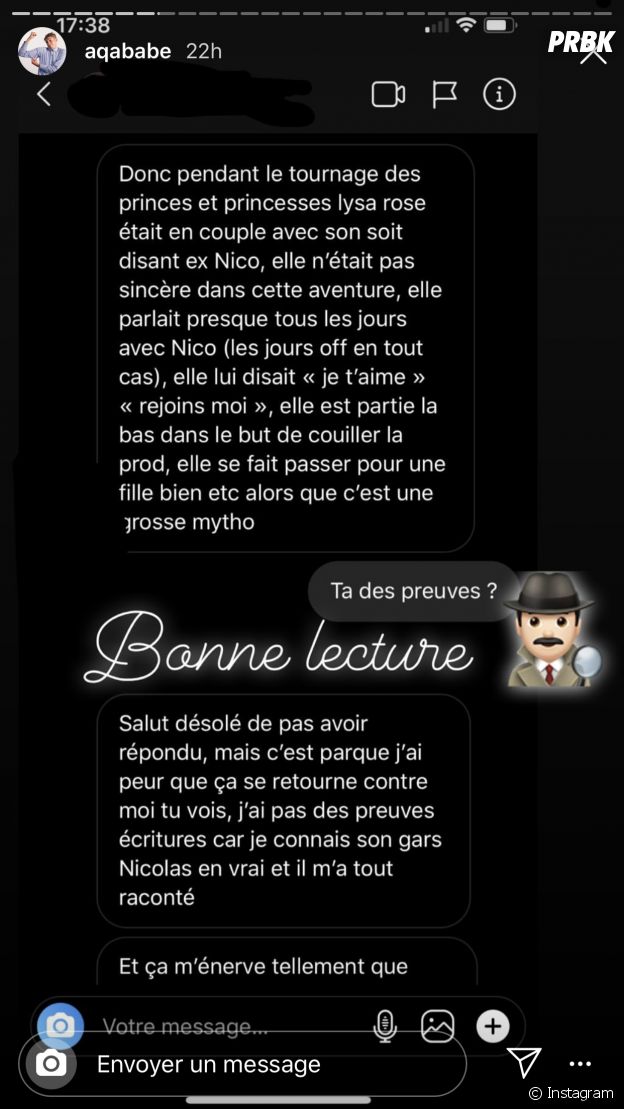This screenshot has height=1109, width=624.
Task: Open the camera next to the reply field
Action: [x=50, y=1064]
